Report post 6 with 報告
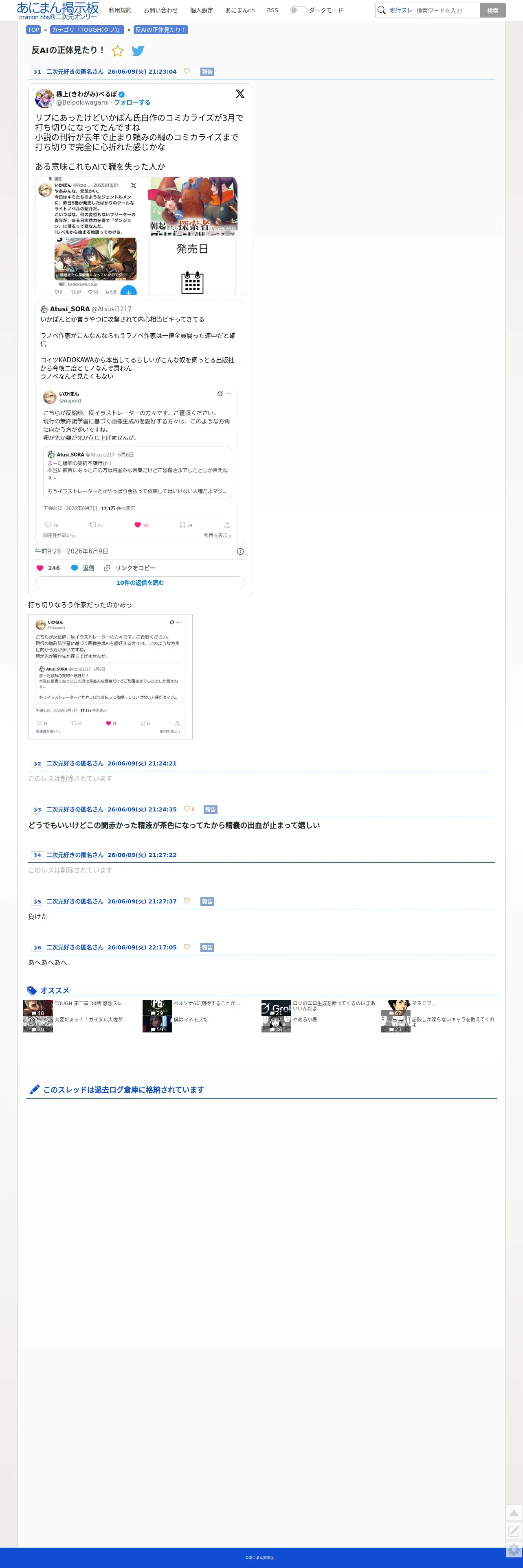The width and height of the screenshot is (523, 1568). click(x=207, y=947)
